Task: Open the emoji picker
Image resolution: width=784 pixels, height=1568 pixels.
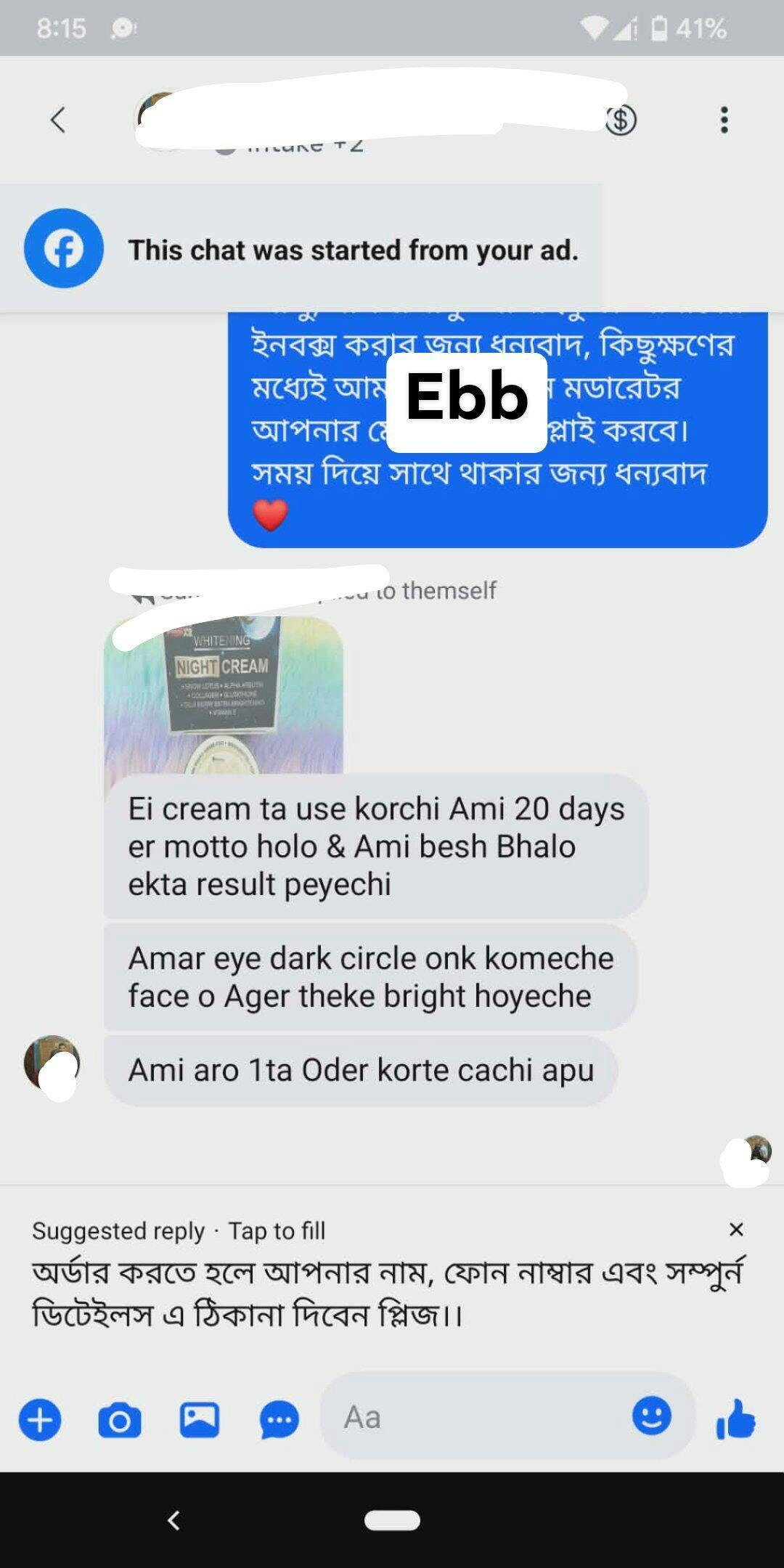Action: click(x=651, y=1416)
